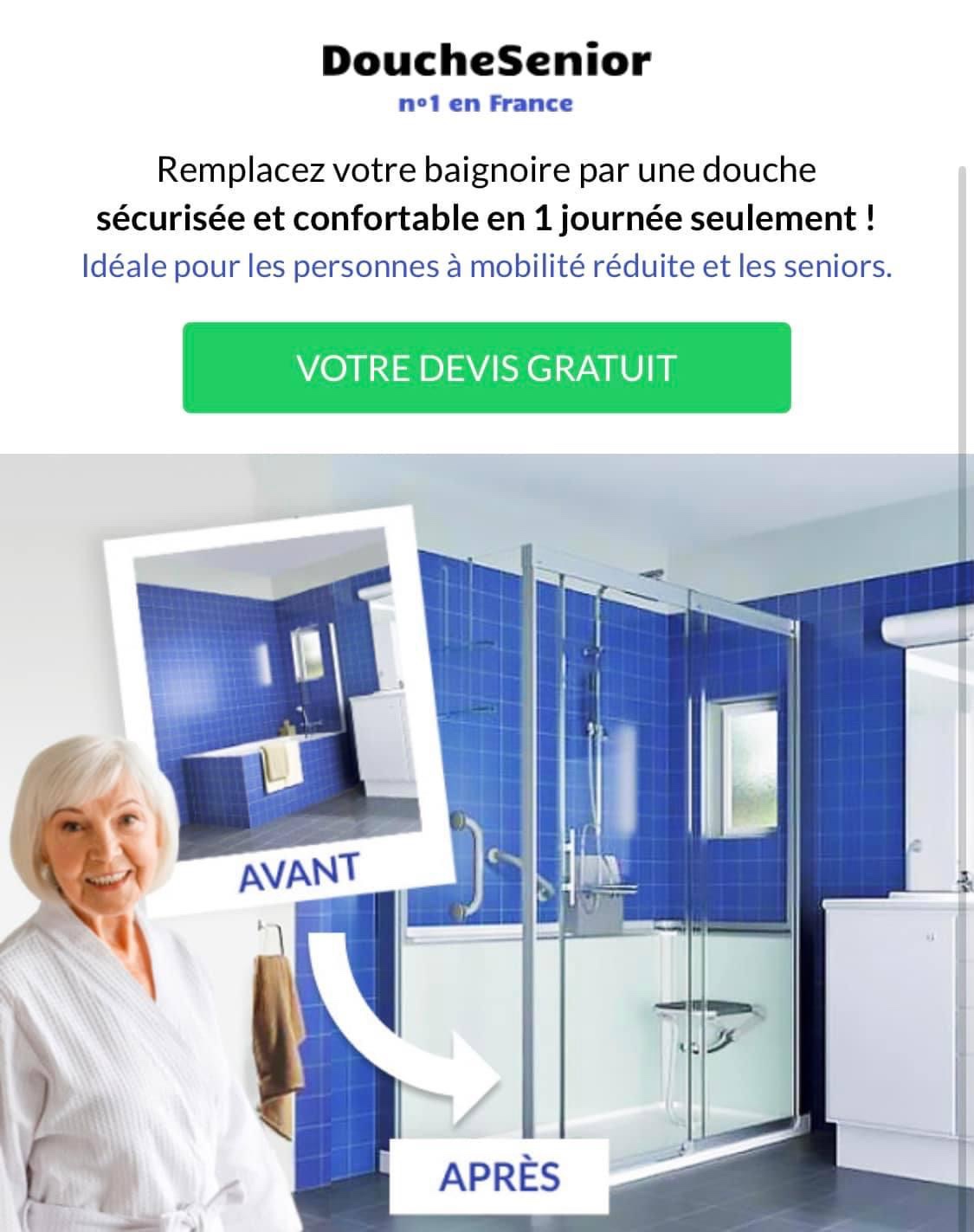
Task: Tap the VOTRE DEVIS GRATUIT button
Action: [486, 368]
